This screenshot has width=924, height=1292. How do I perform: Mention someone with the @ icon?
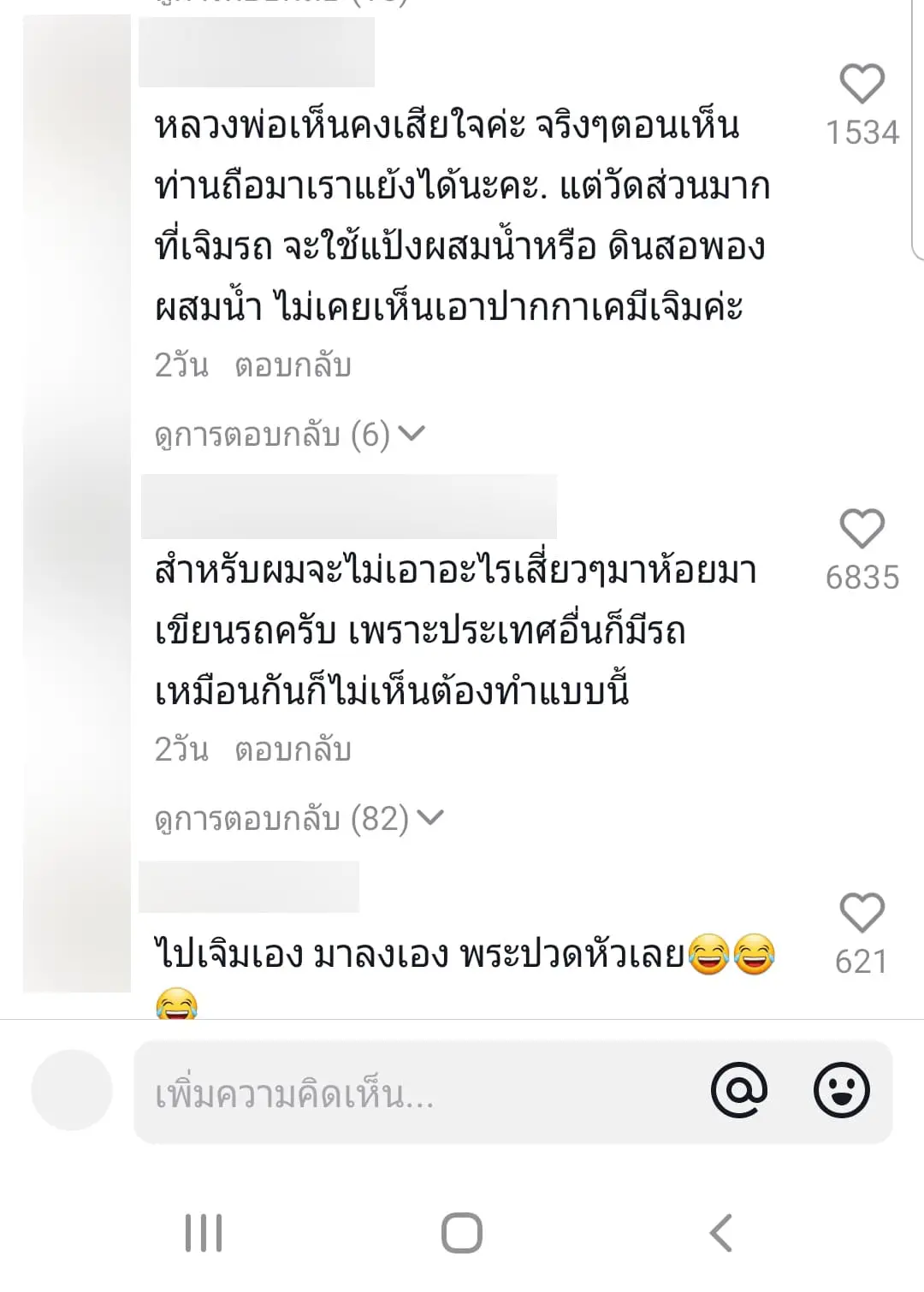tap(739, 1091)
